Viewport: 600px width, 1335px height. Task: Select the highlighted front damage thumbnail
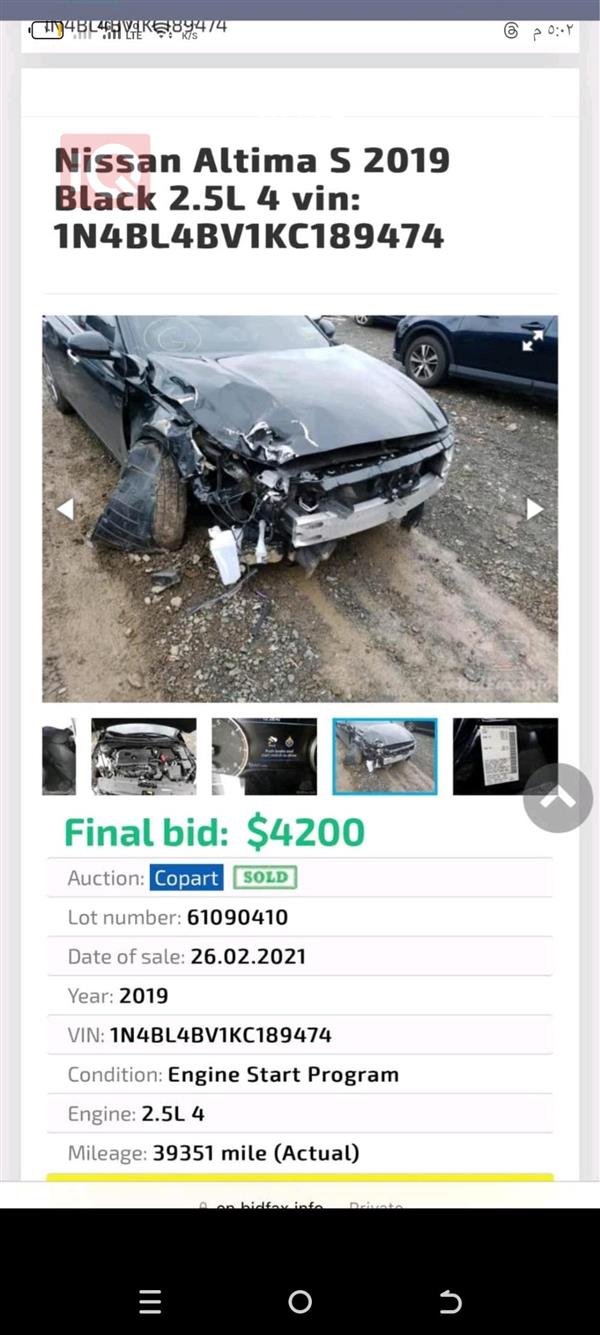tap(385, 757)
